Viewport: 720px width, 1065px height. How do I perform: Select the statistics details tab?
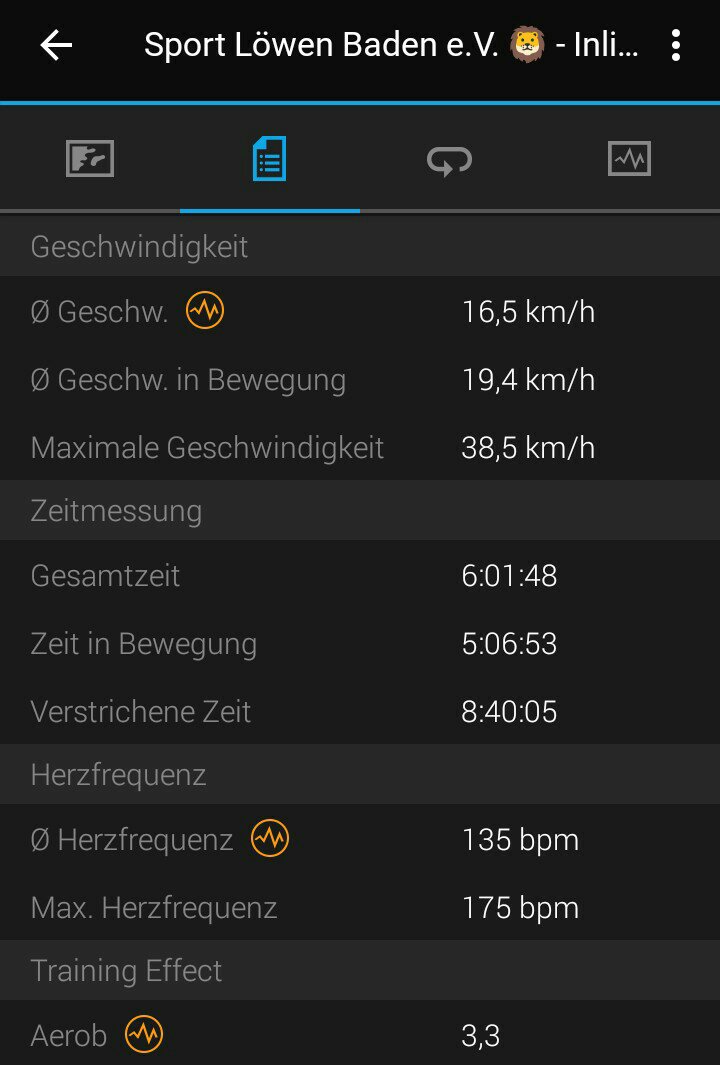tap(269, 159)
